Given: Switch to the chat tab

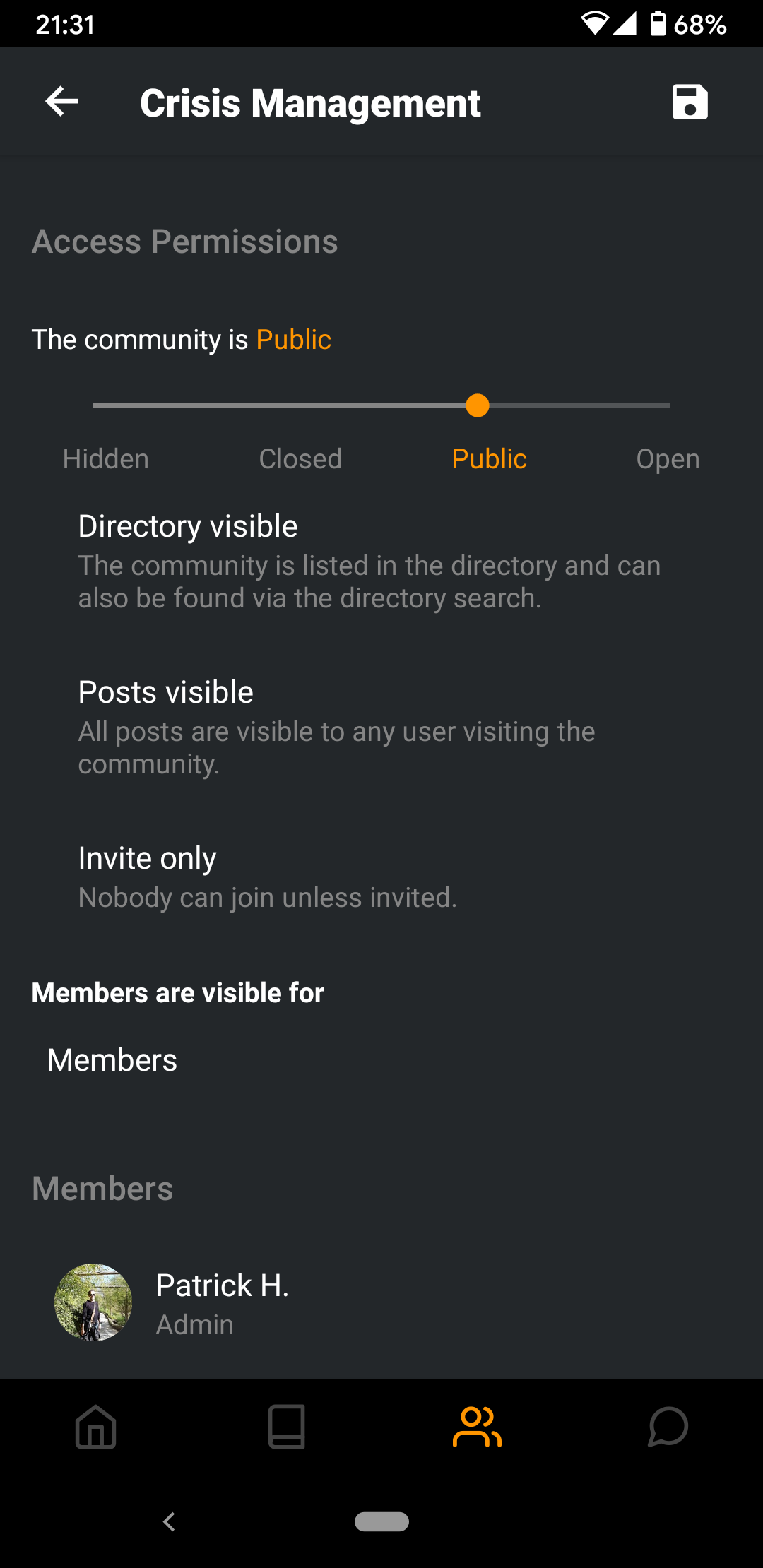Looking at the screenshot, I should point(668,1427).
